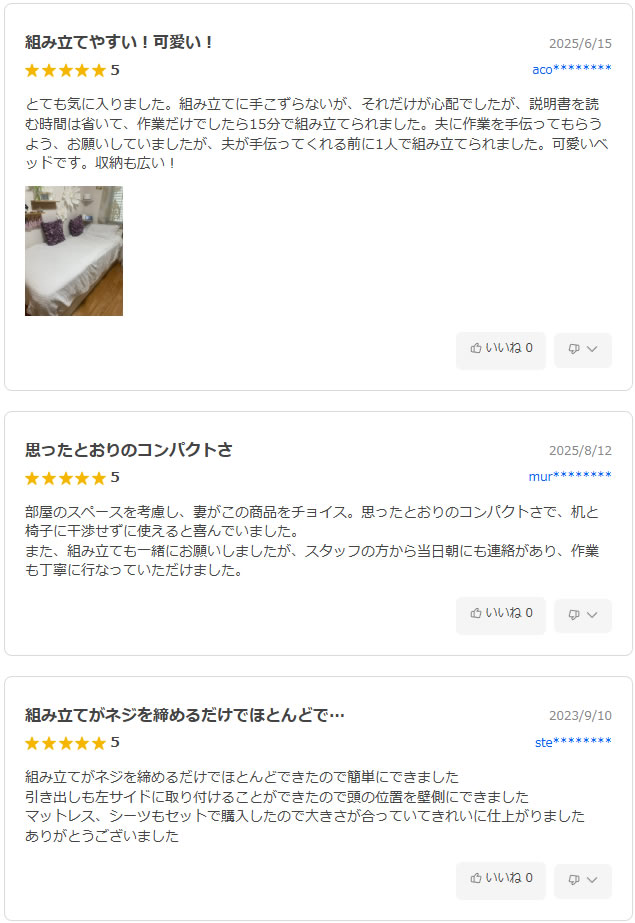
Task: Open reviewer mur******** profile link
Action: click(x=569, y=476)
